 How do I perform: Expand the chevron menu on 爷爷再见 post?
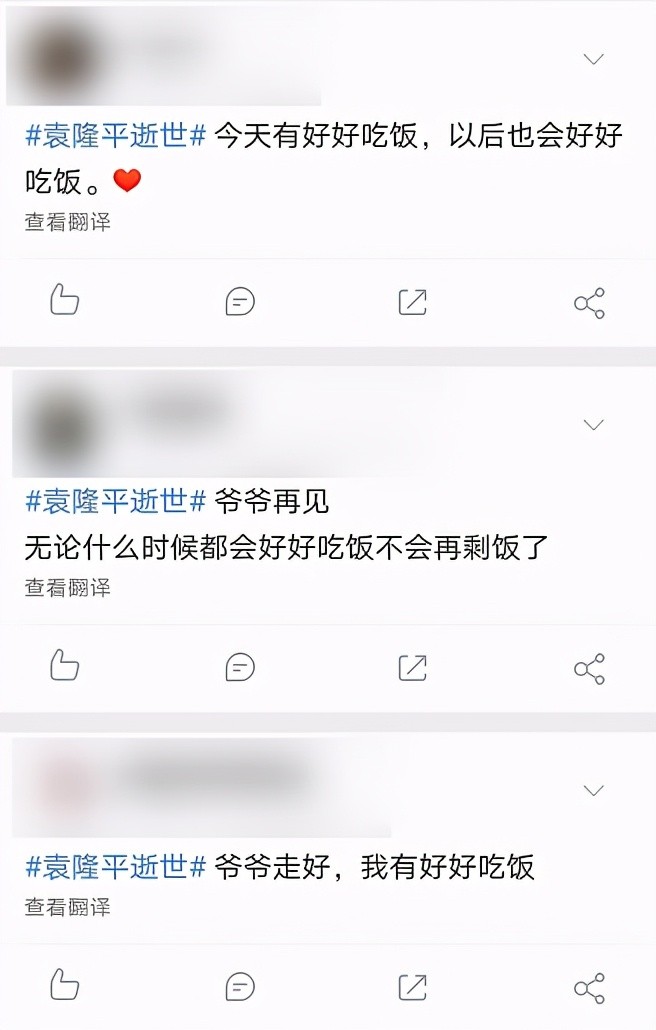(594, 425)
